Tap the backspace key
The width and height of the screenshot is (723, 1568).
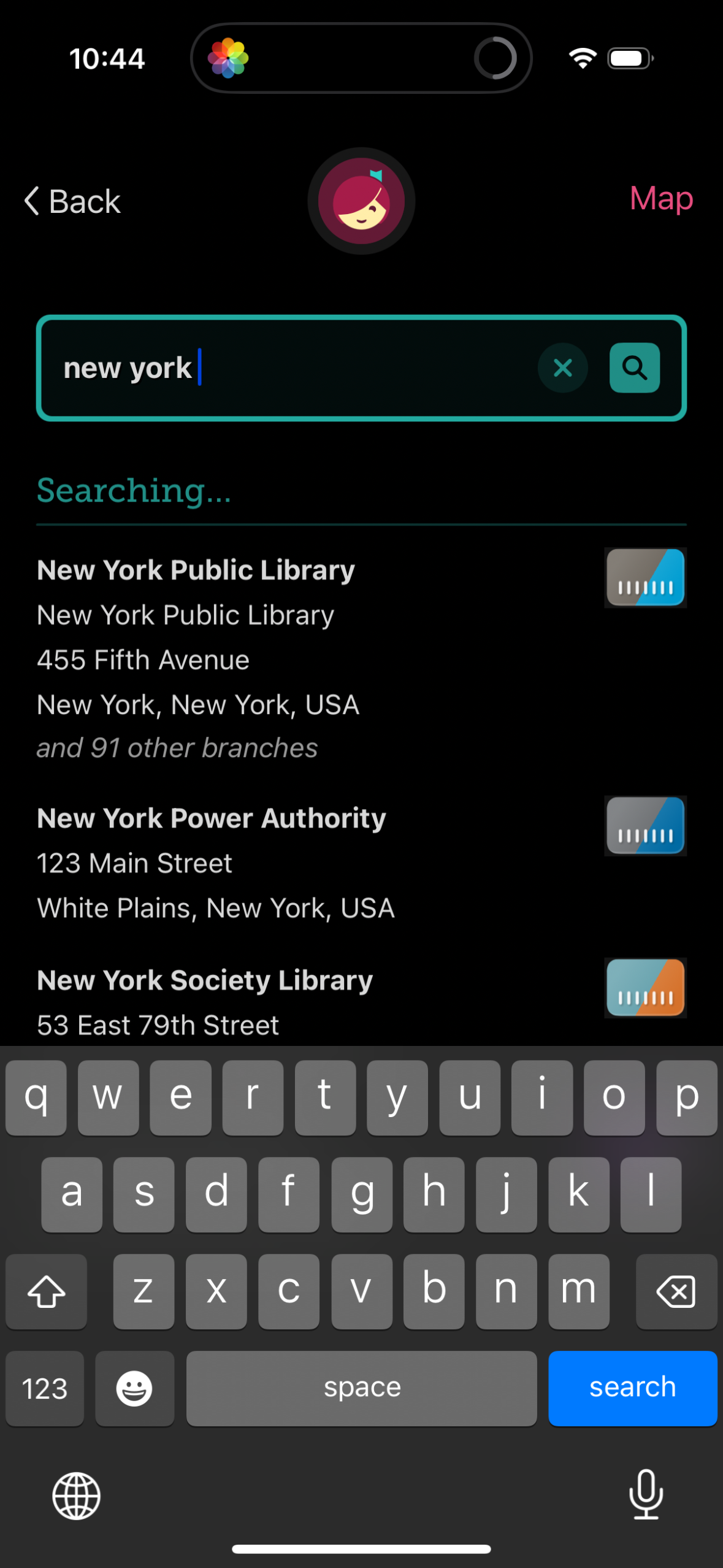pos(676,1291)
